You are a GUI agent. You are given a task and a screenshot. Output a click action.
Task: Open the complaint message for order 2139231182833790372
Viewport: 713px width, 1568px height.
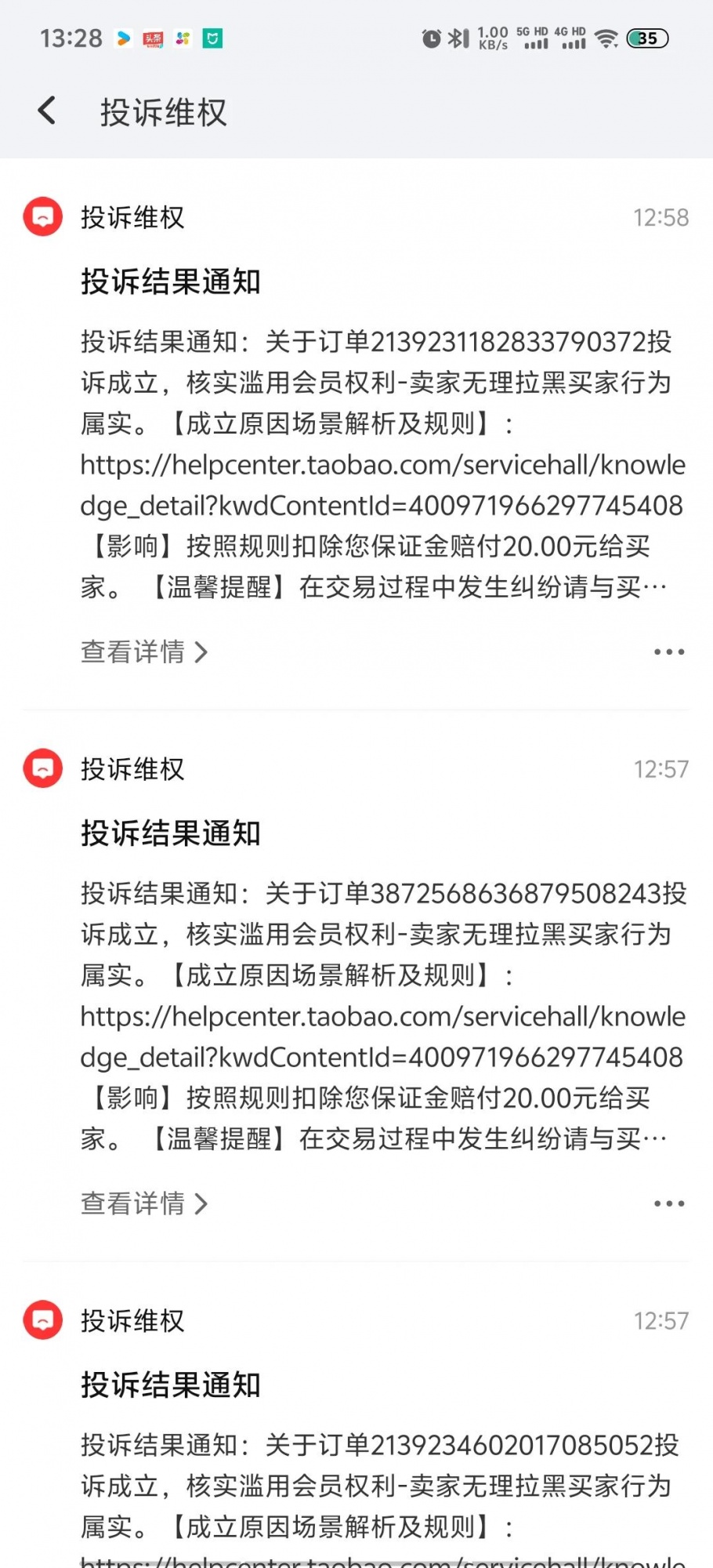tap(382, 463)
